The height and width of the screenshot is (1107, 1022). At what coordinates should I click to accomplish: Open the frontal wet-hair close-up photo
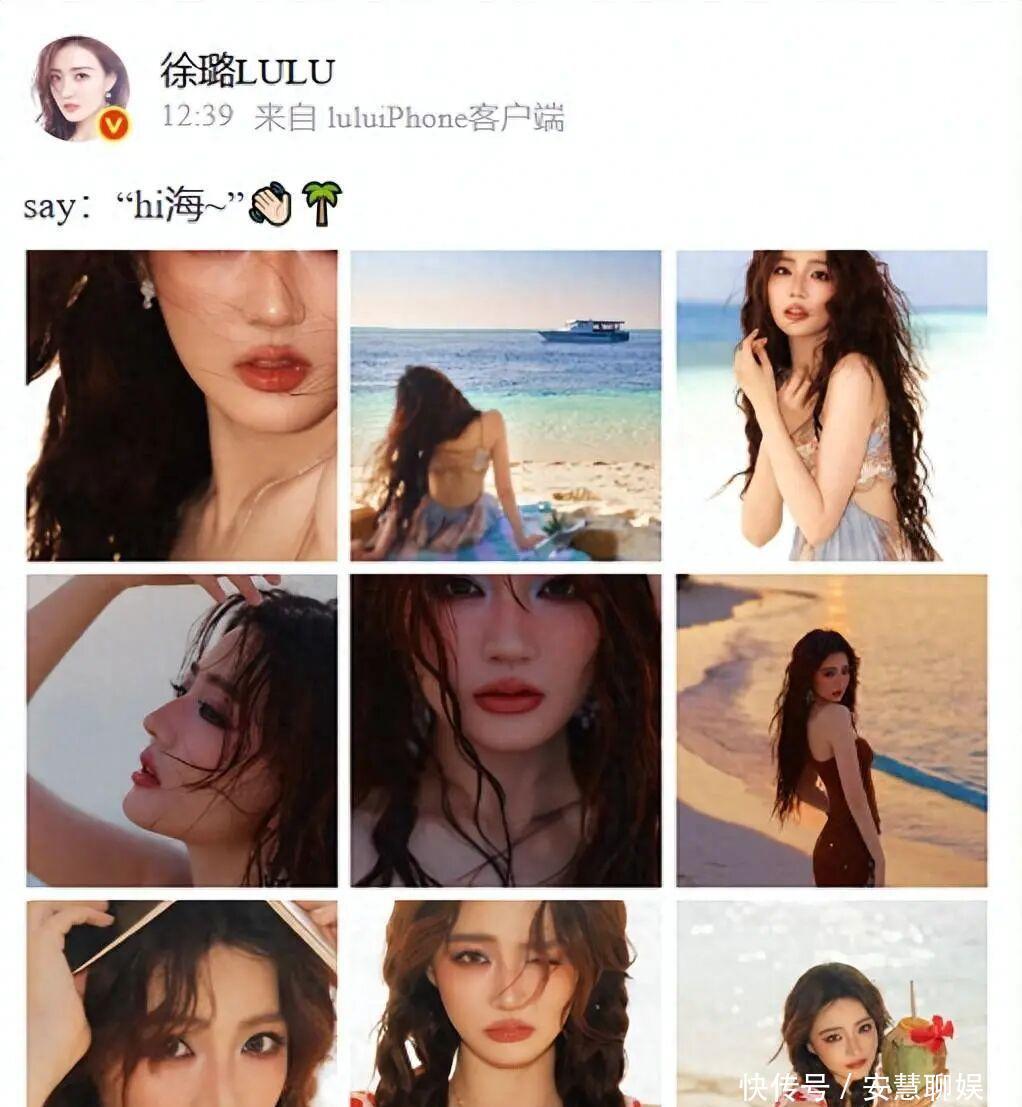[506, 730]
